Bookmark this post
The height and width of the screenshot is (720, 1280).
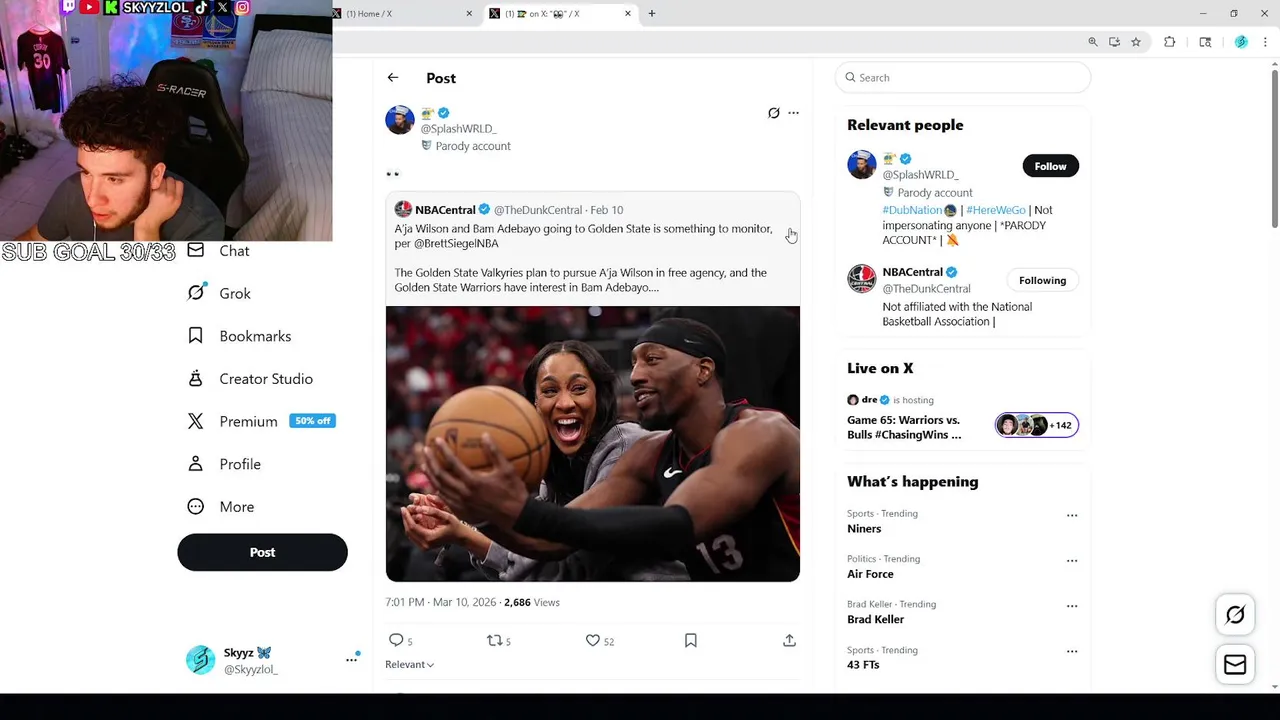point(690,640)
